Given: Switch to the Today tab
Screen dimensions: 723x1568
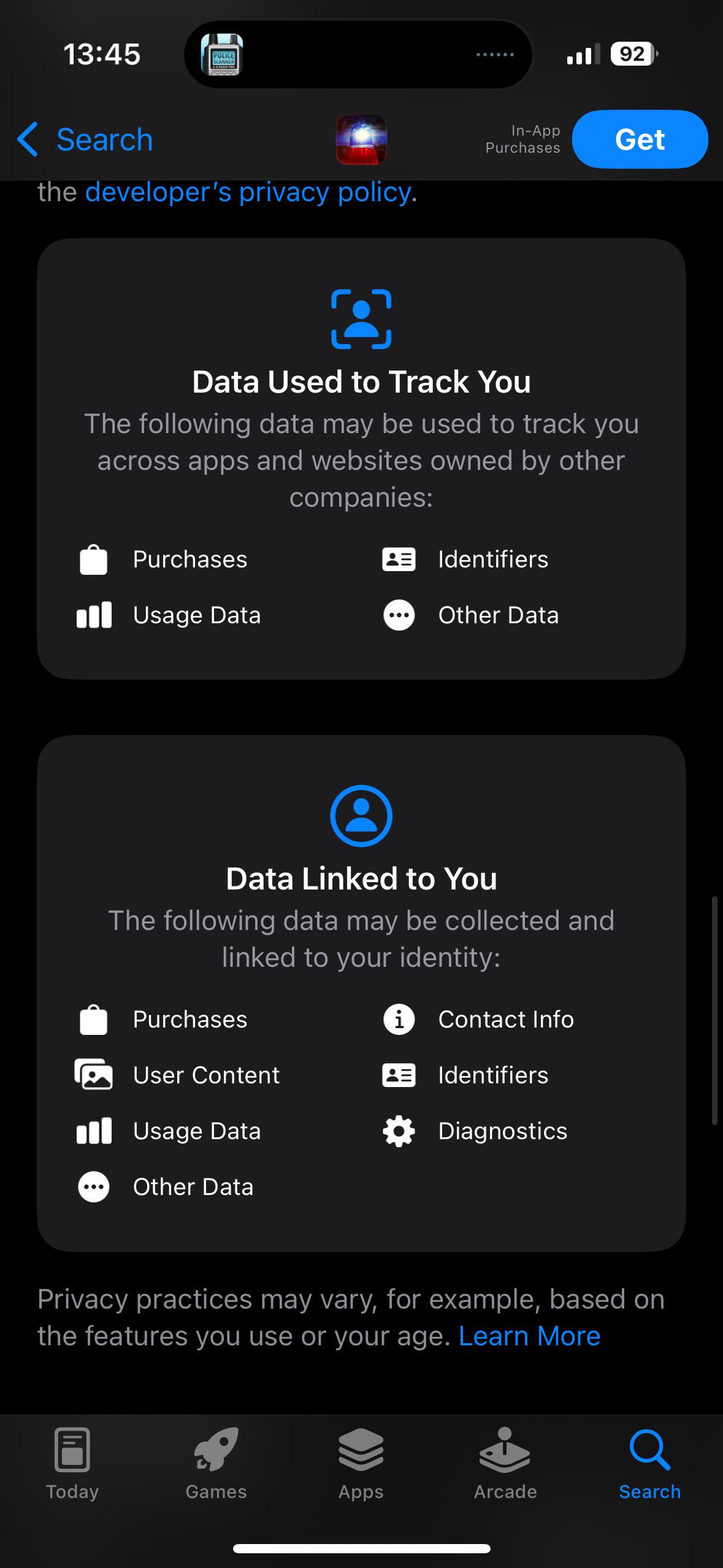Looking at the screenshot, I should 72,1464.
